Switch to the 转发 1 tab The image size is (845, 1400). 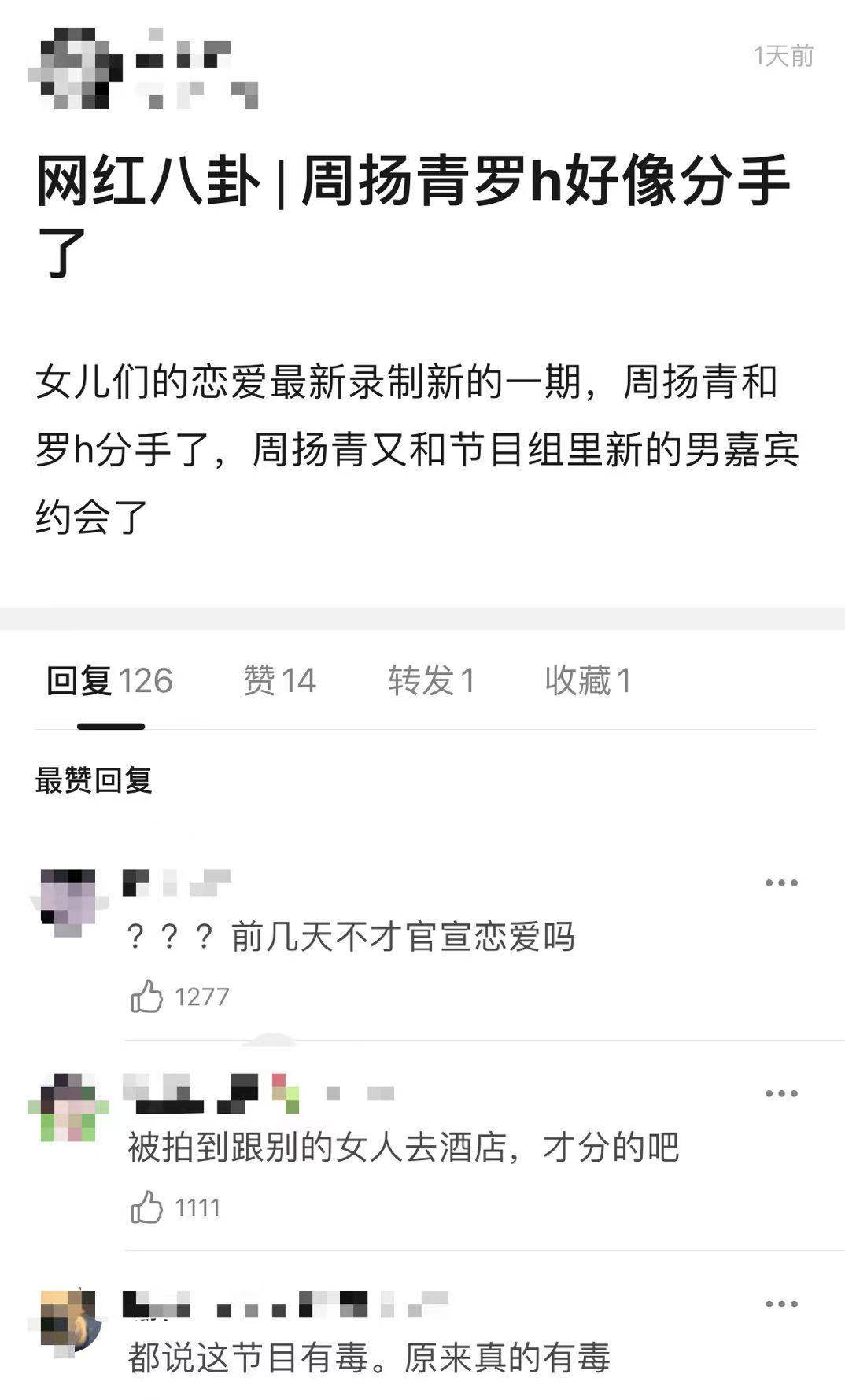[431, 680]
